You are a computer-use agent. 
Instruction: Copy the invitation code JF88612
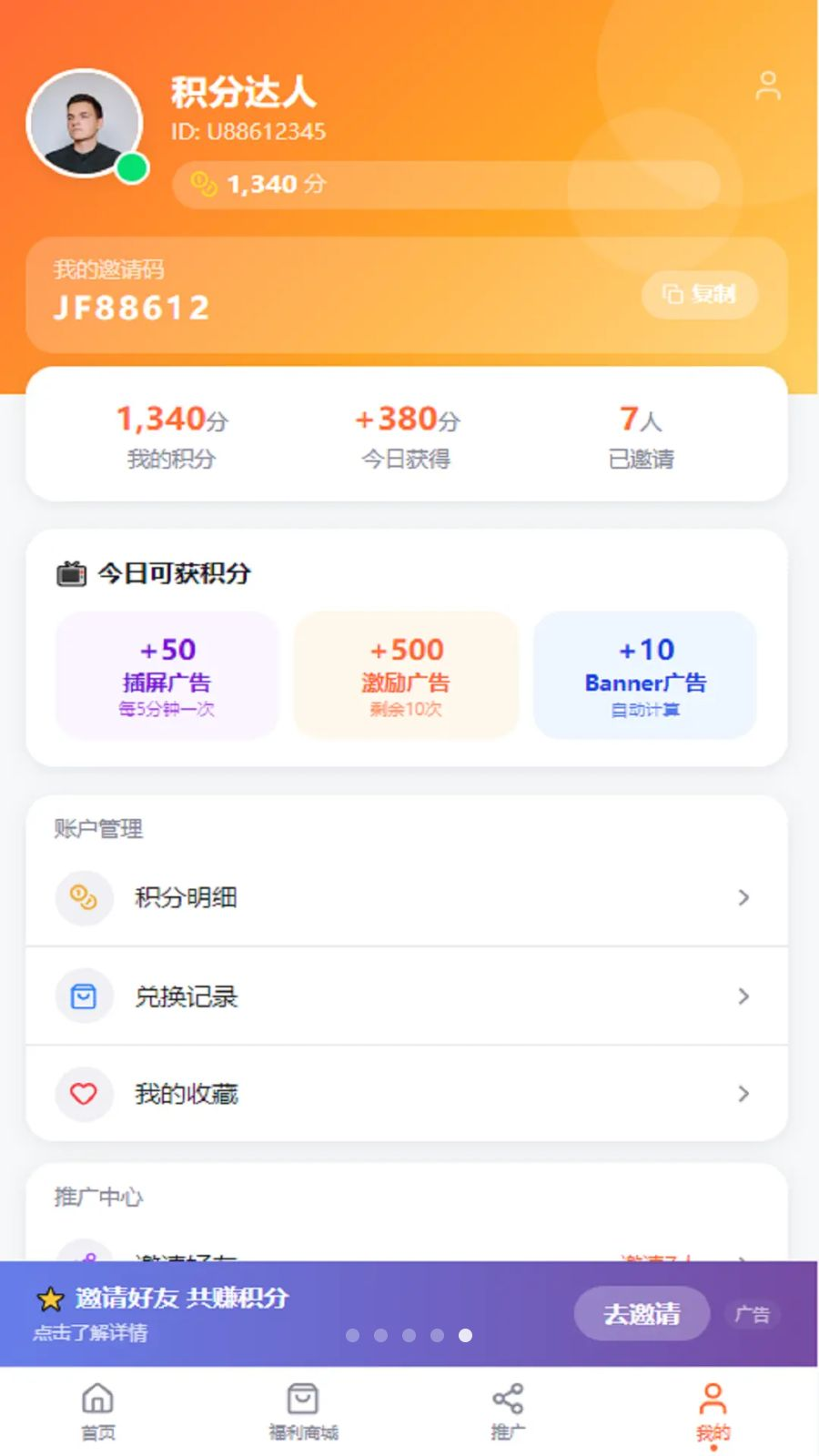coord(700,294)
